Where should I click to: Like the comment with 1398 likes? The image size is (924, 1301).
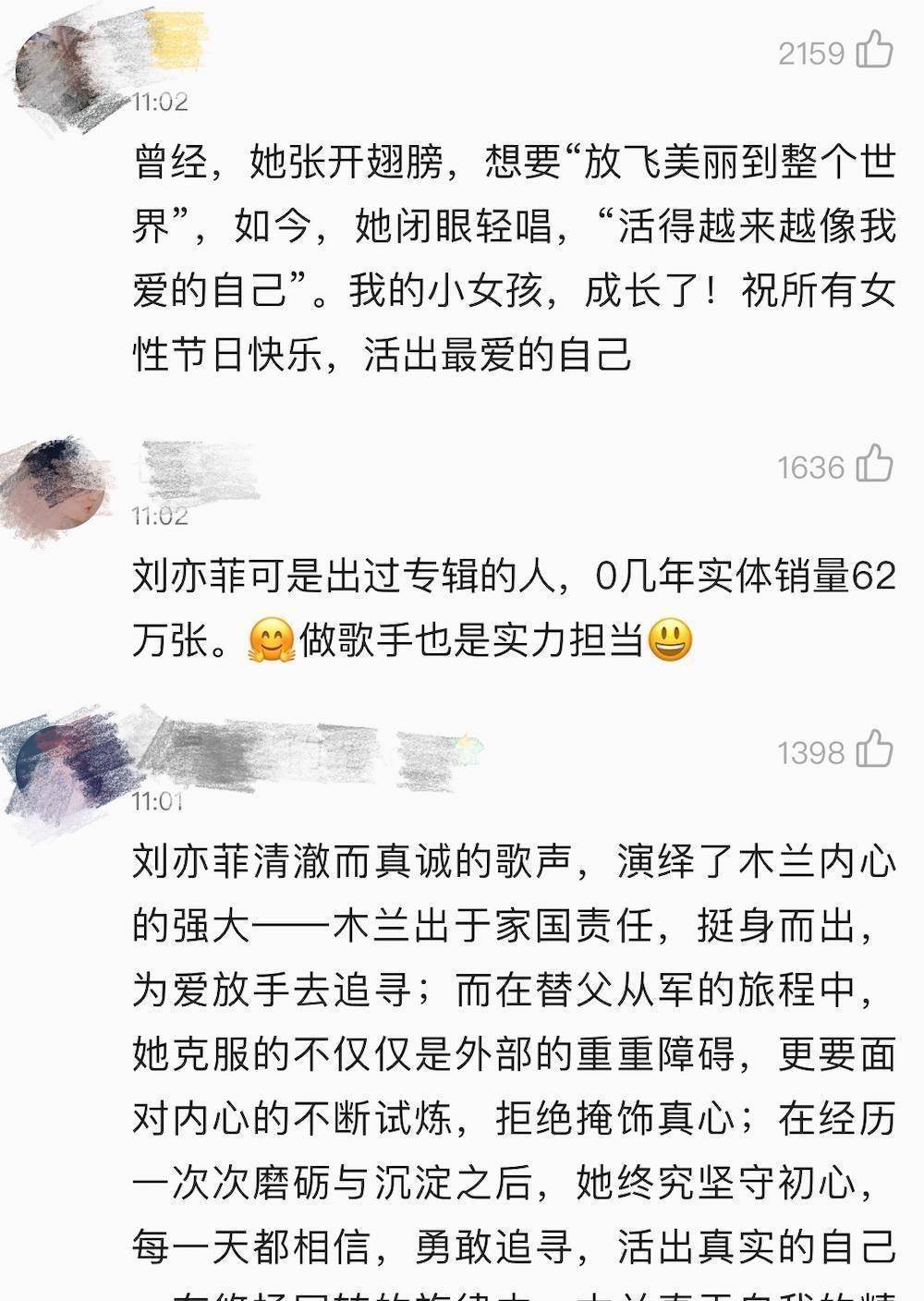point(874,749)
